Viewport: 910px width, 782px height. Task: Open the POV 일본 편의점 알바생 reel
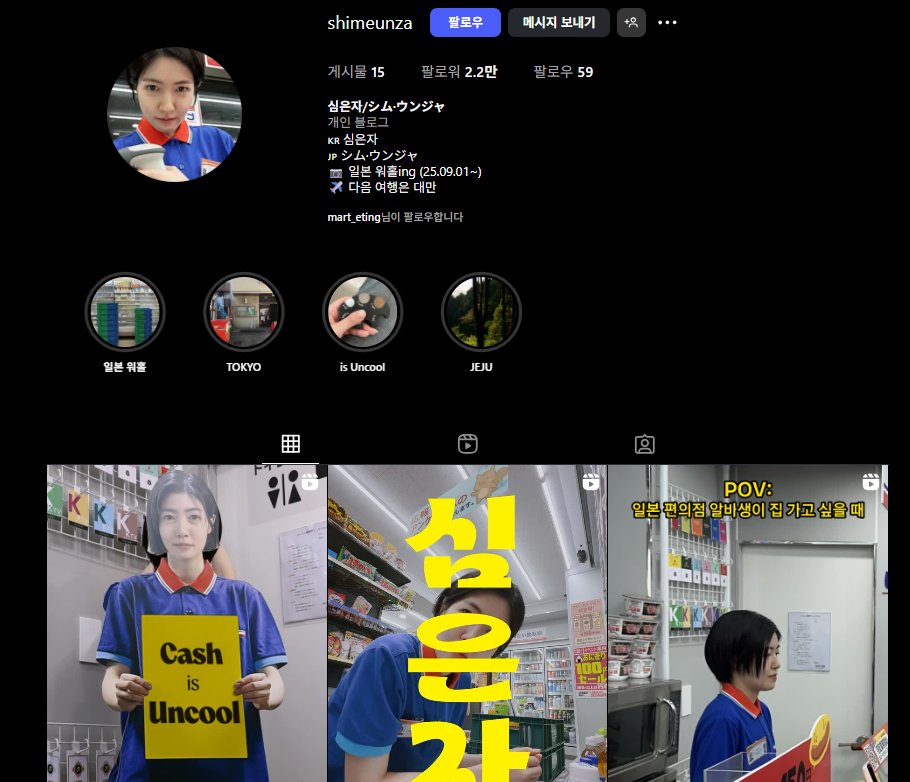(x=747, y=622)
